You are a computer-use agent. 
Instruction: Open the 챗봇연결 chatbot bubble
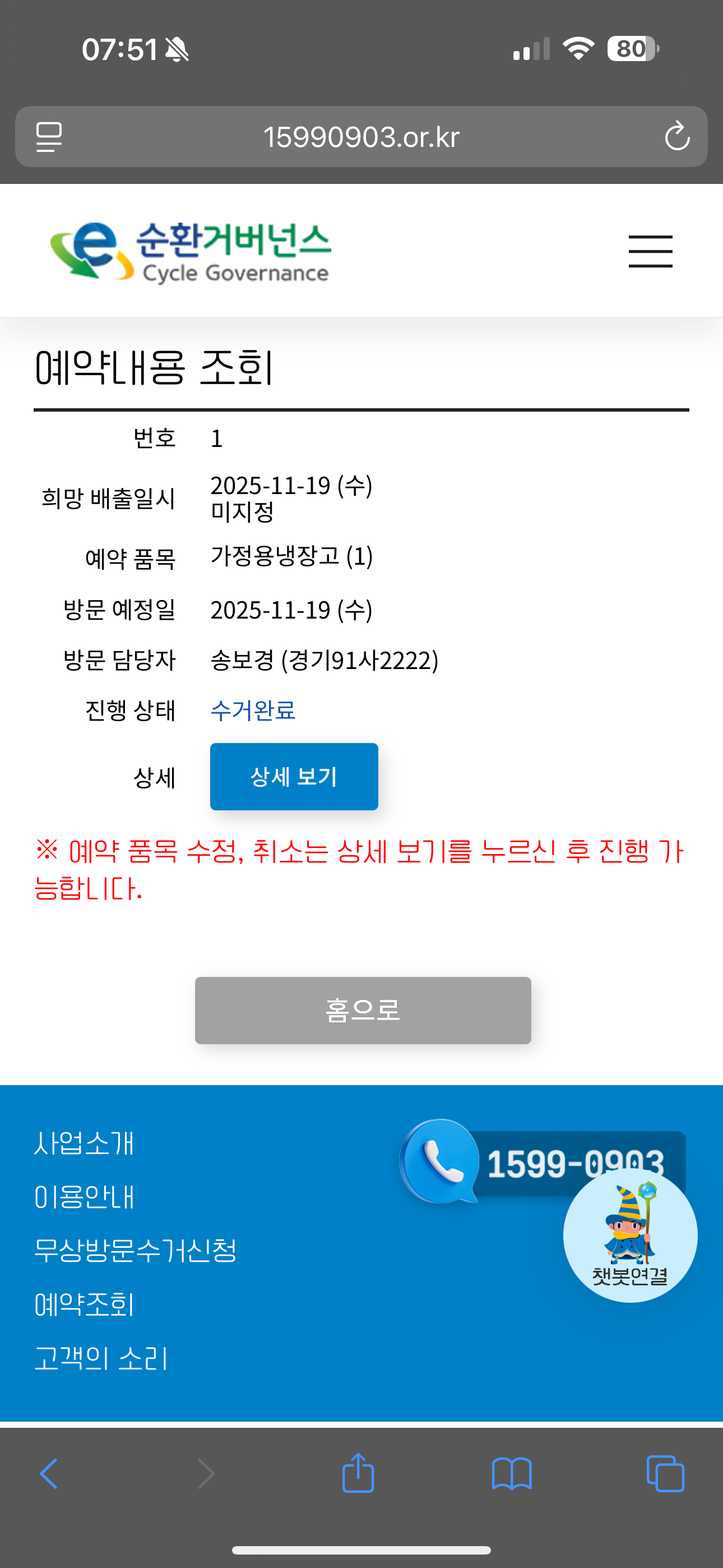pyautogui.click(x=630, y=1235)
